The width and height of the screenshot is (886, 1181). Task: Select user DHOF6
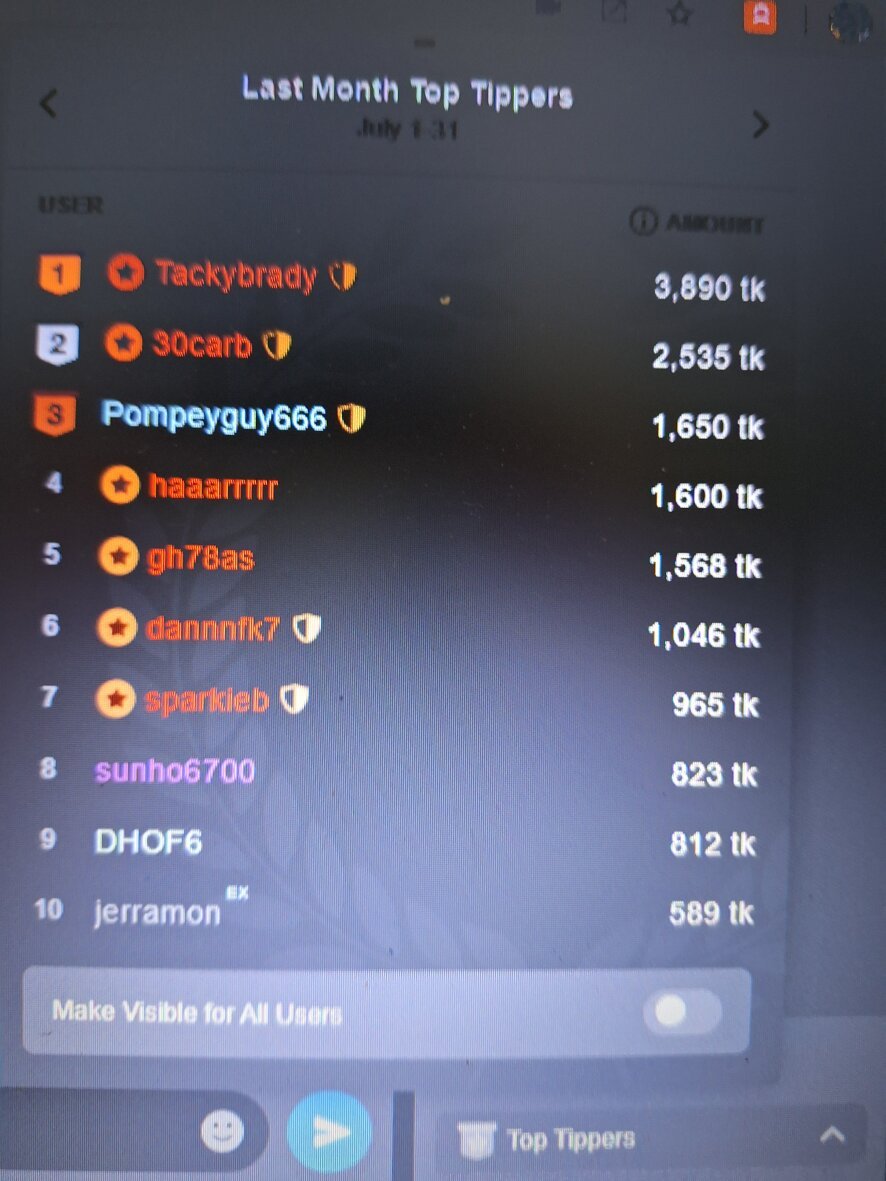pyautogui.click(x=148, y=842)
